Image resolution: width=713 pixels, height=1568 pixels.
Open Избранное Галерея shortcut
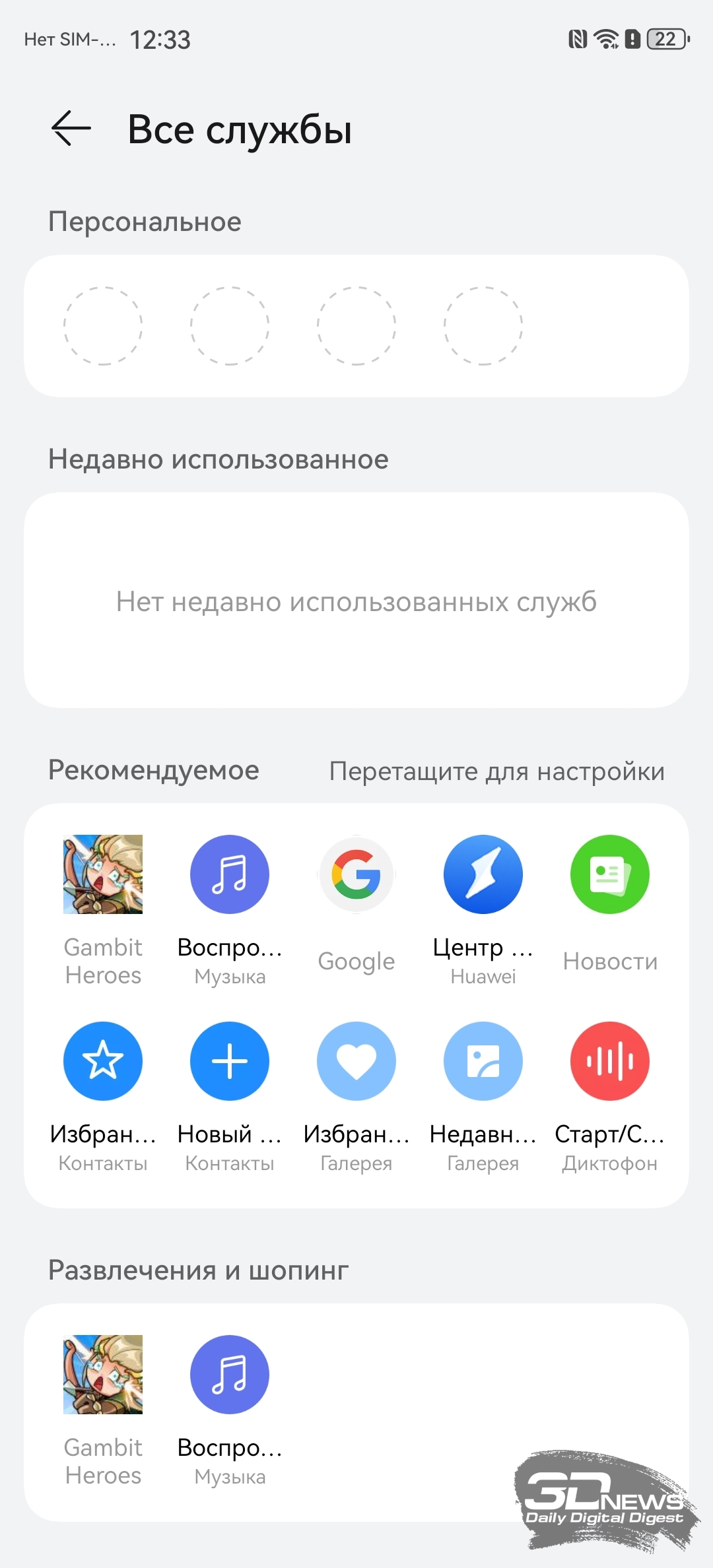[356, 1061]
